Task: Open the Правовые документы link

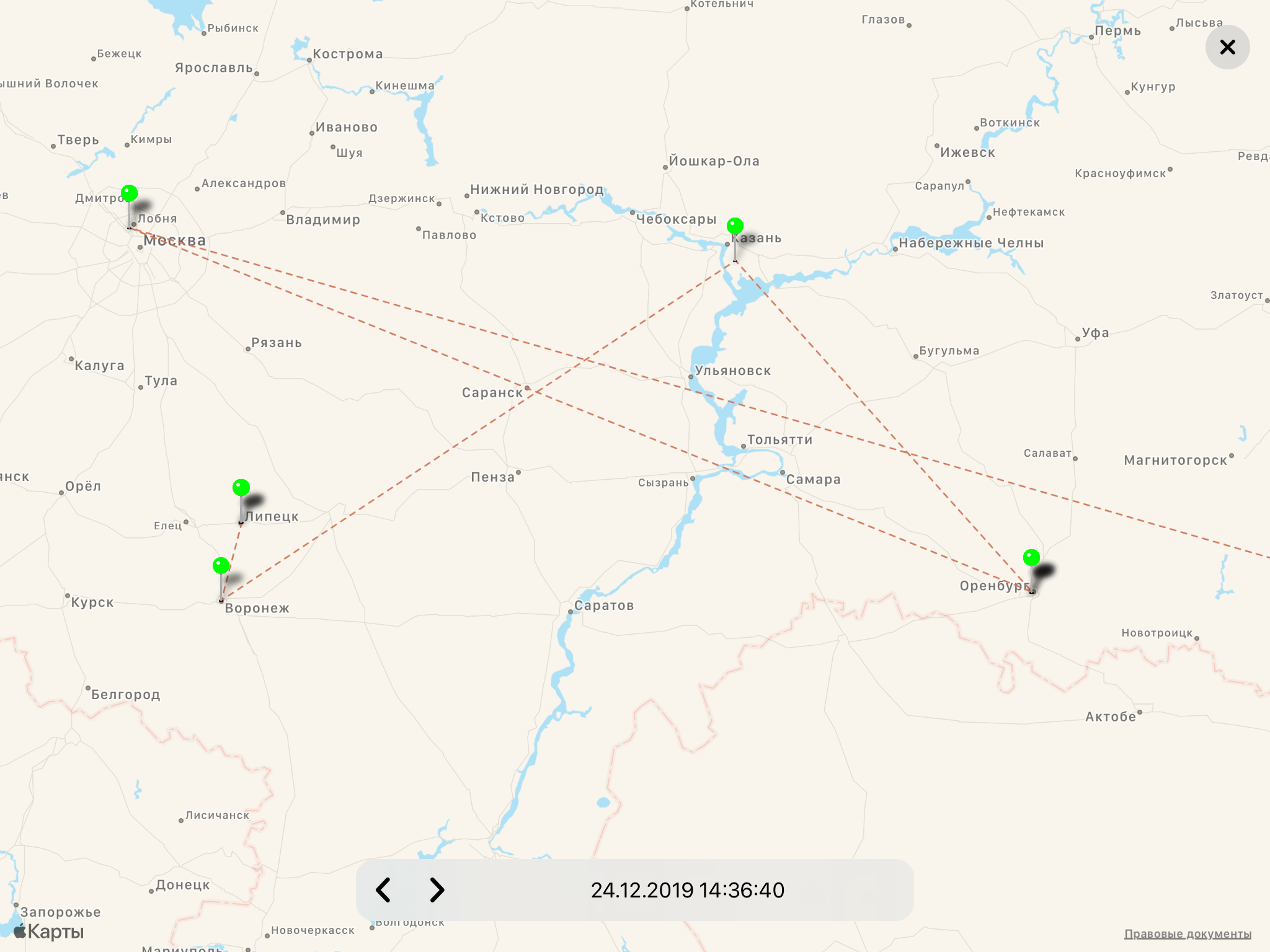Action: tap(1188, 934)
